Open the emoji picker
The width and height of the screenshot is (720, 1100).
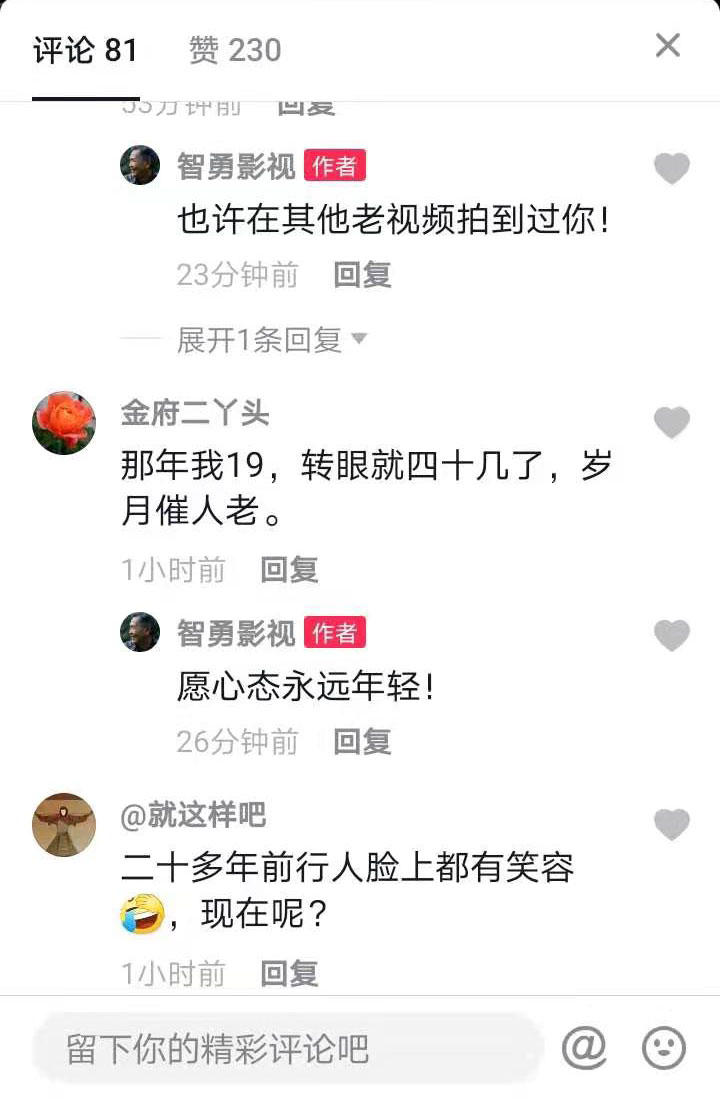tap(663, 1048)
